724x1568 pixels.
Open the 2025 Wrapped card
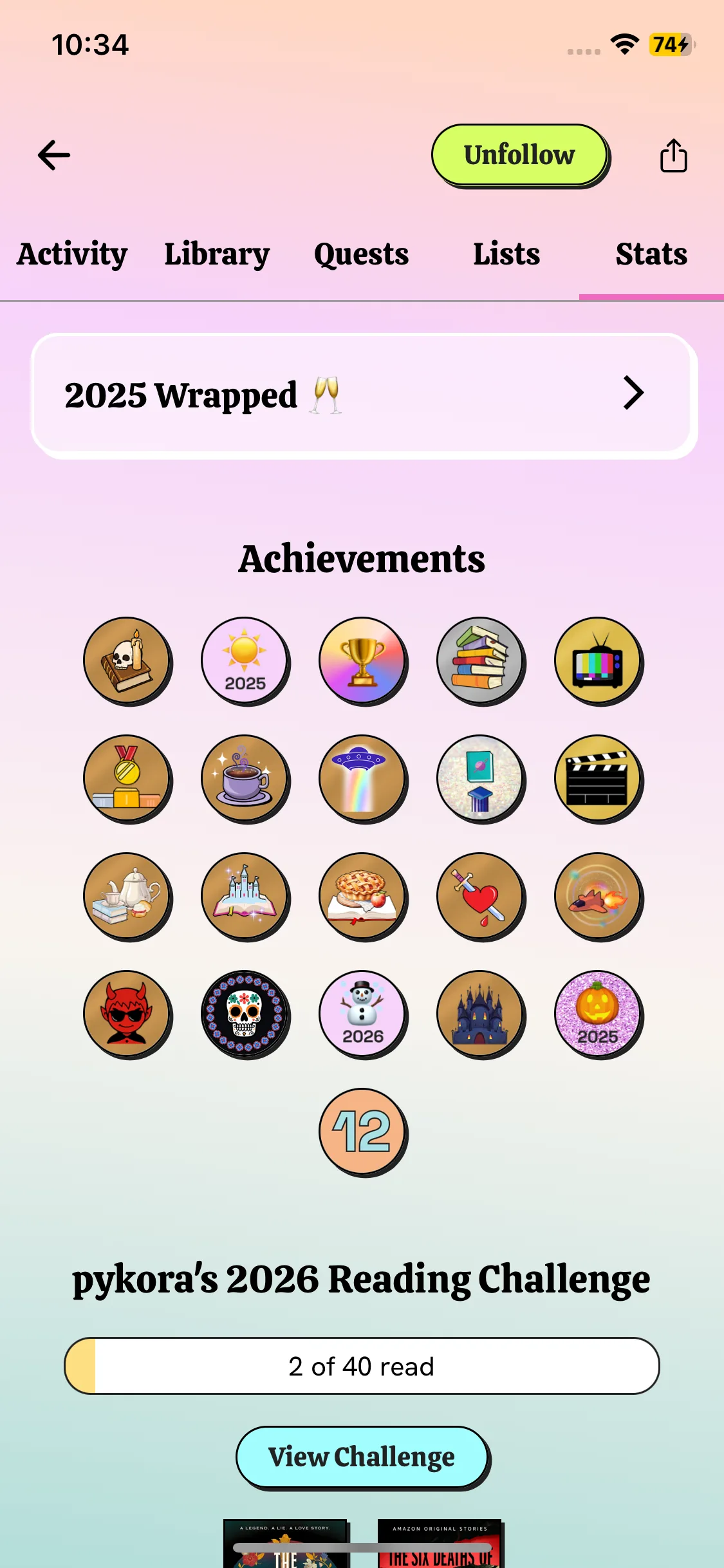tap(364, 395)
